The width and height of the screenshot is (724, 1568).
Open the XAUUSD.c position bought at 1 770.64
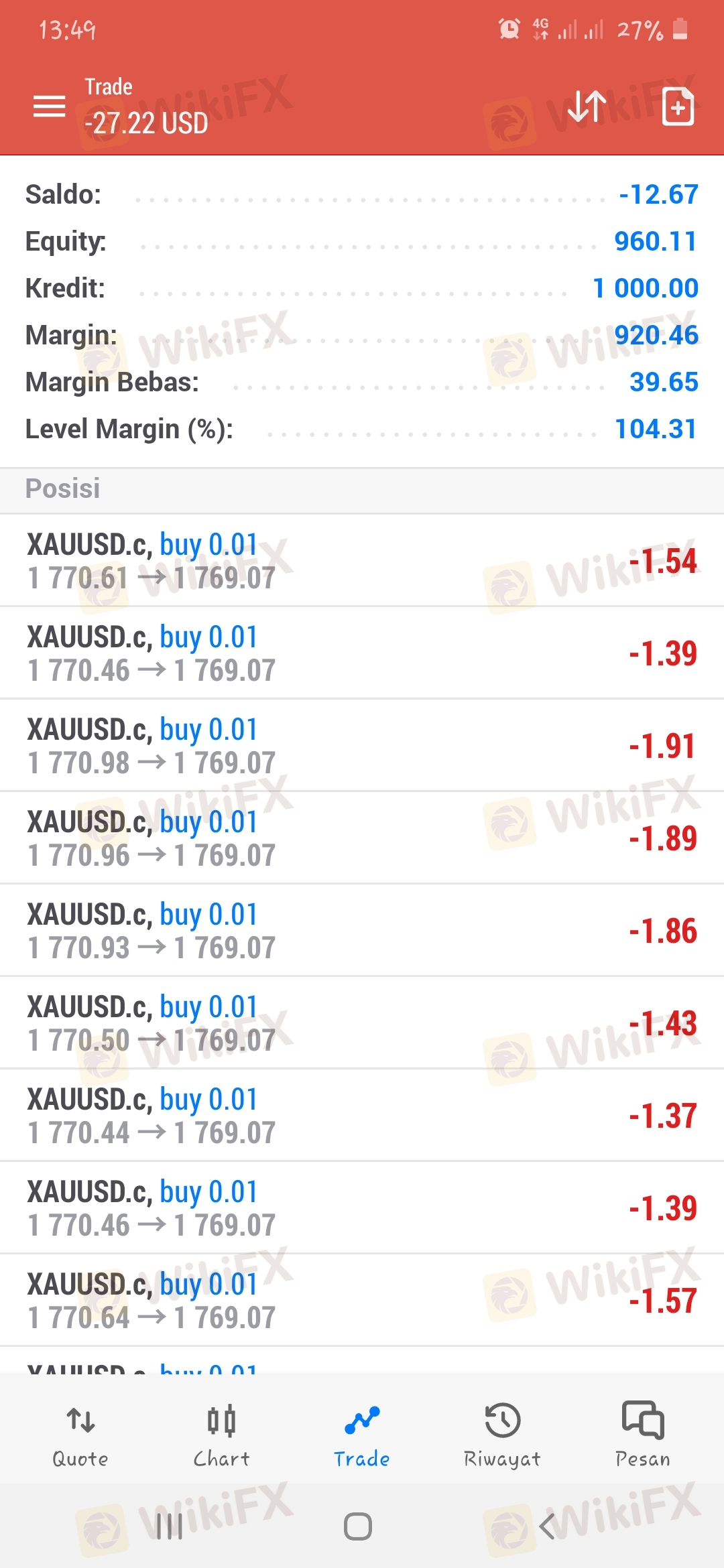[x=362, y=1301]
